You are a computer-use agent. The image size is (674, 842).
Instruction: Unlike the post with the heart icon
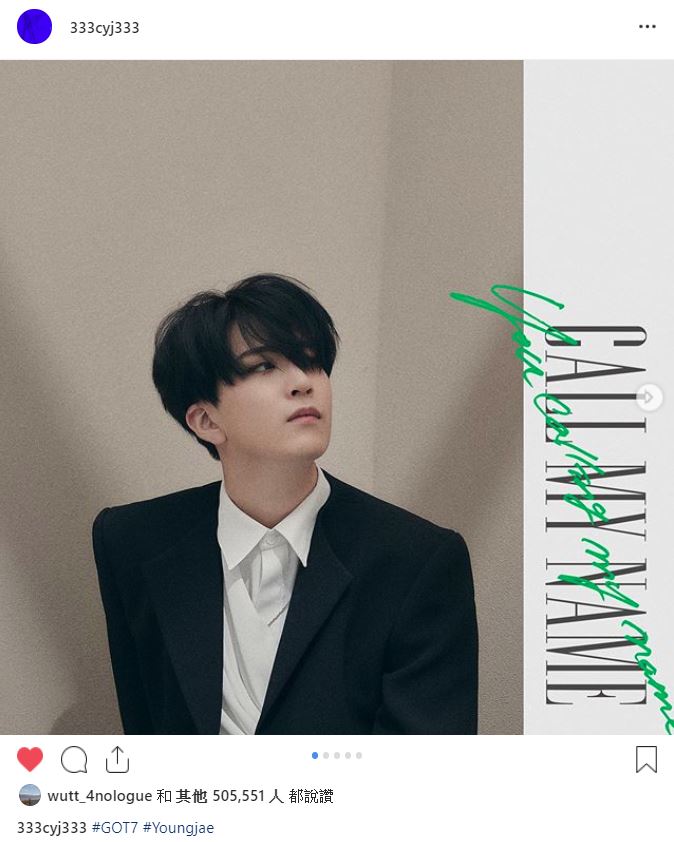click(x=31, y=760)
